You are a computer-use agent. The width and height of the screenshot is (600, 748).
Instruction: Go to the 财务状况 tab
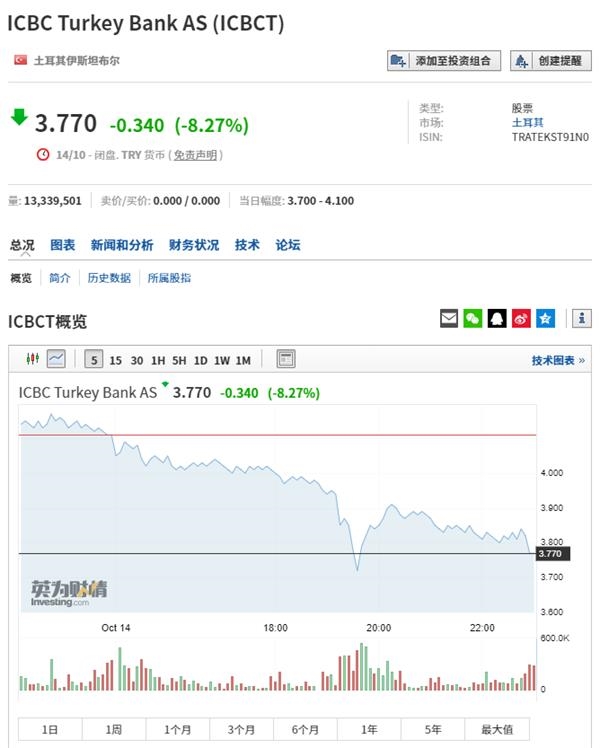tap(194, 245)
